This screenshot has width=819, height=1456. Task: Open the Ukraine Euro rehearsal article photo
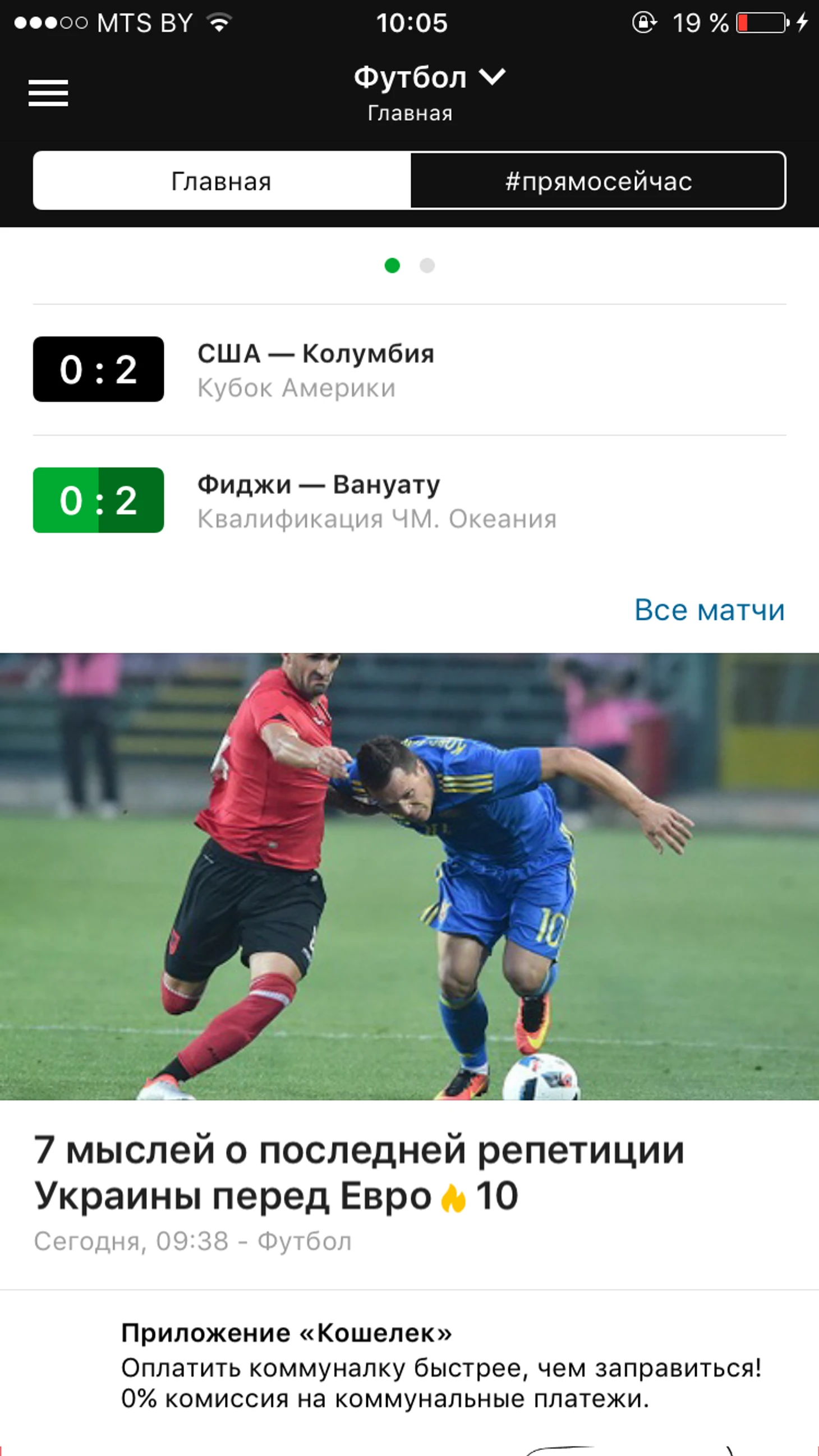click(x=409, y=876)
